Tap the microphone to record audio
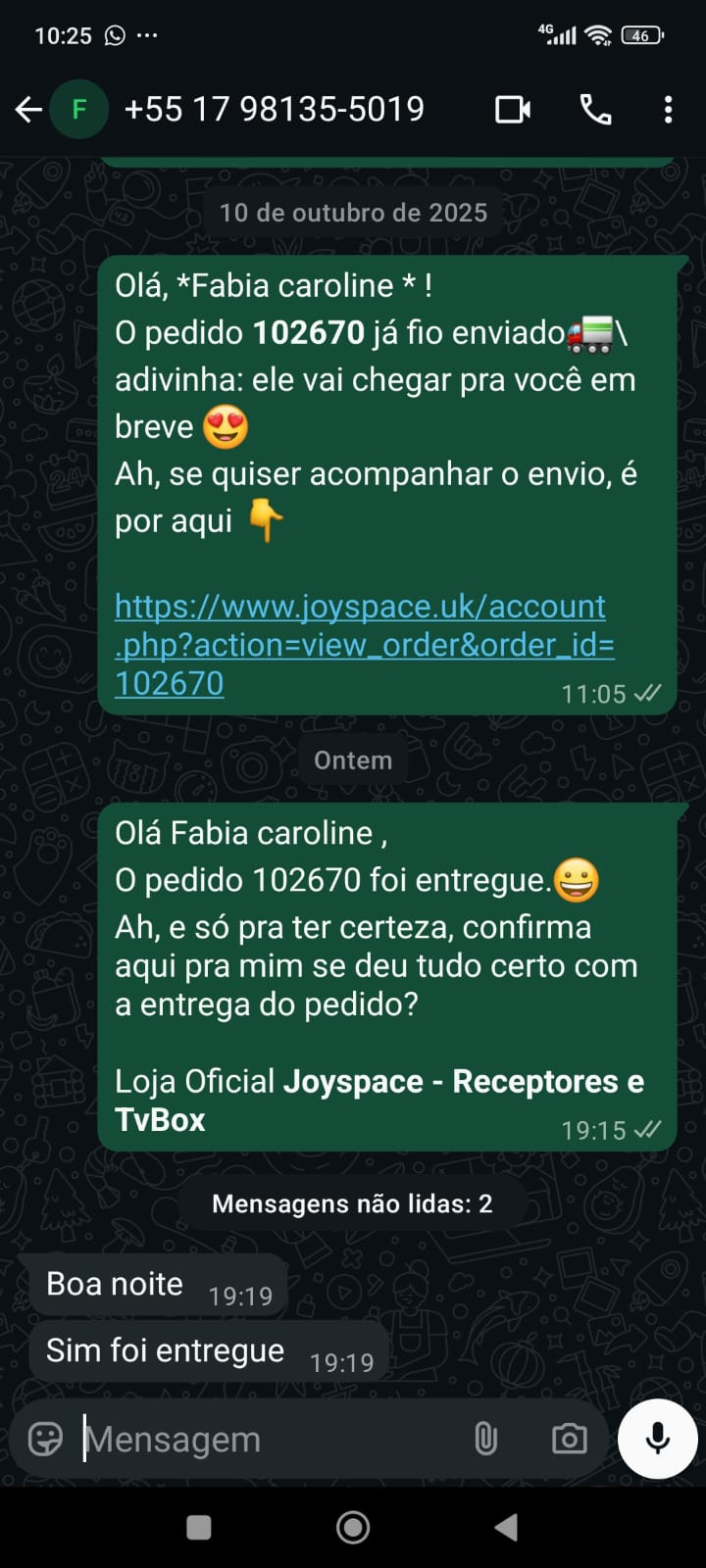Image resolution: width=706 pixels, height=1568 pixels. [x=658, y=1438]
